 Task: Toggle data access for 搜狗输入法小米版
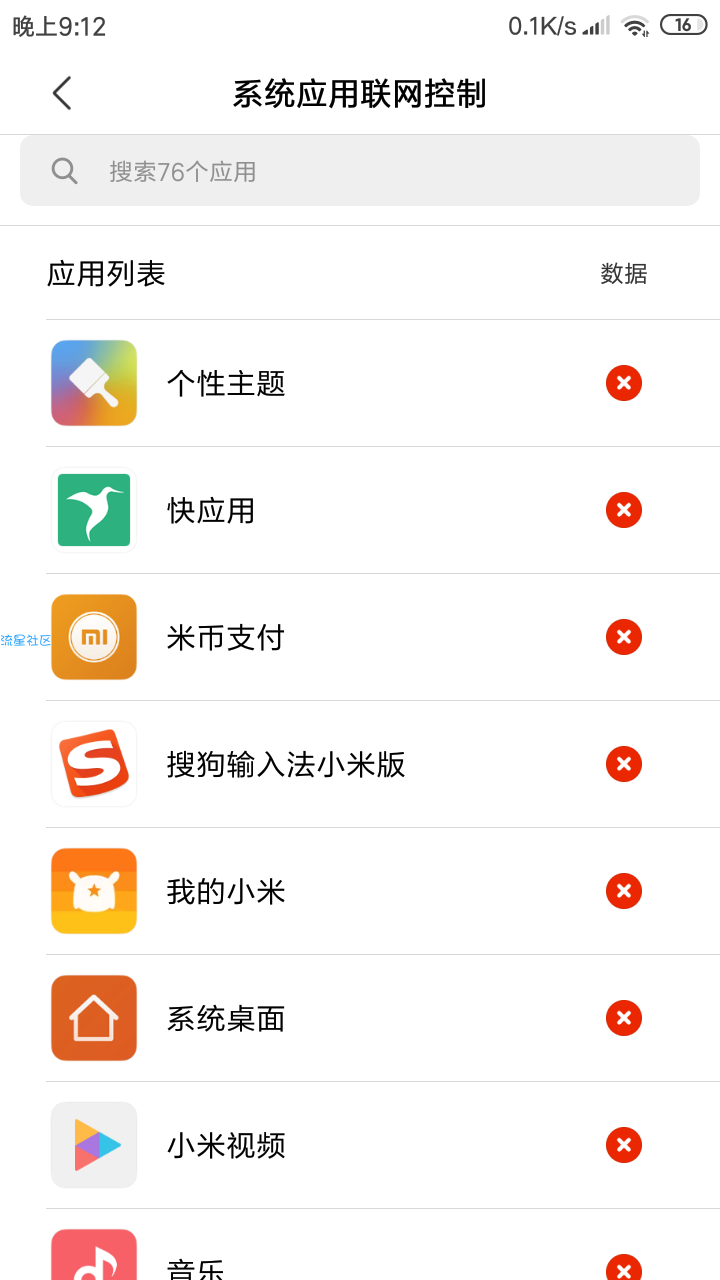(624, 764)
